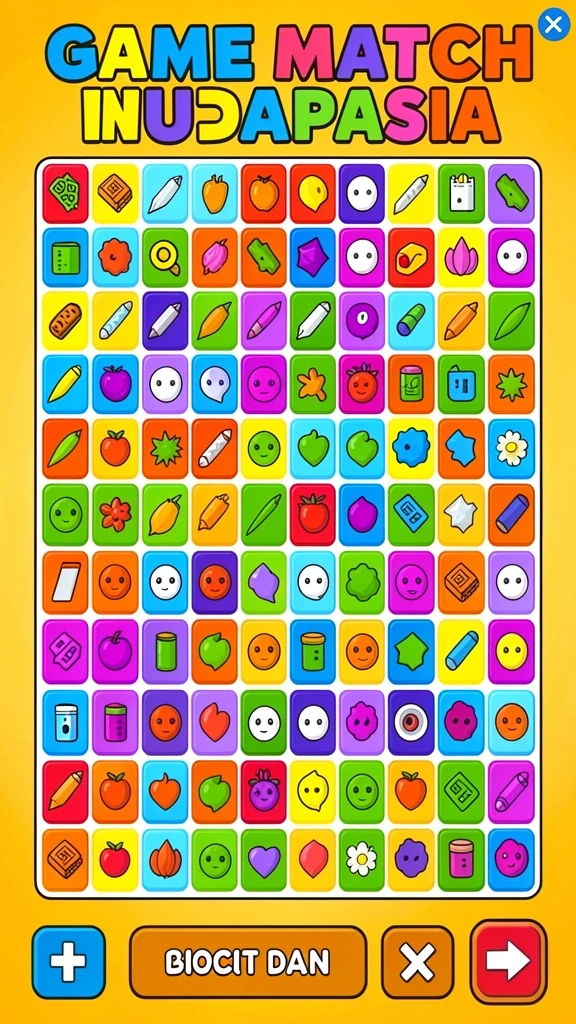576x1024 pixels.
Task: Select the white daisy tile on green background
Action: [362, 859]
